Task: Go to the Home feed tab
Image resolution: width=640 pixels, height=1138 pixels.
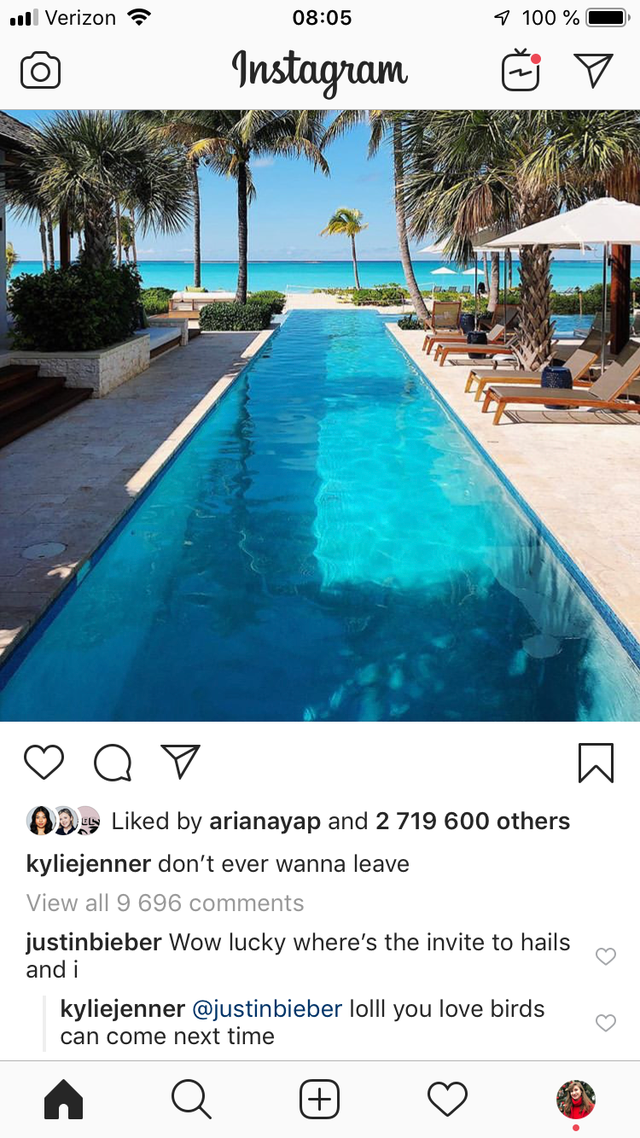Action: pyautogui.click(x=64, y=1100)
